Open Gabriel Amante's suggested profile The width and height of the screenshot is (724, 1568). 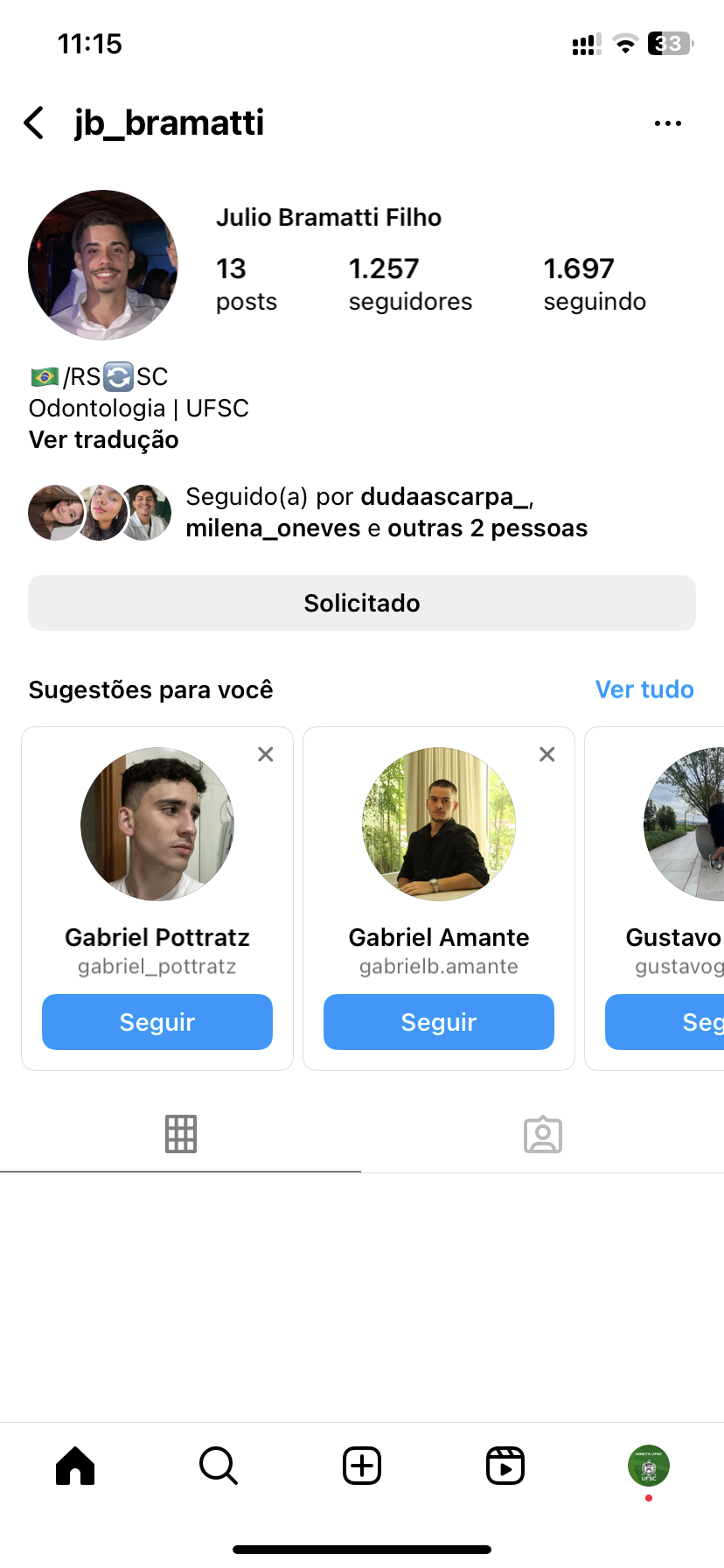[x=439, y=824]
